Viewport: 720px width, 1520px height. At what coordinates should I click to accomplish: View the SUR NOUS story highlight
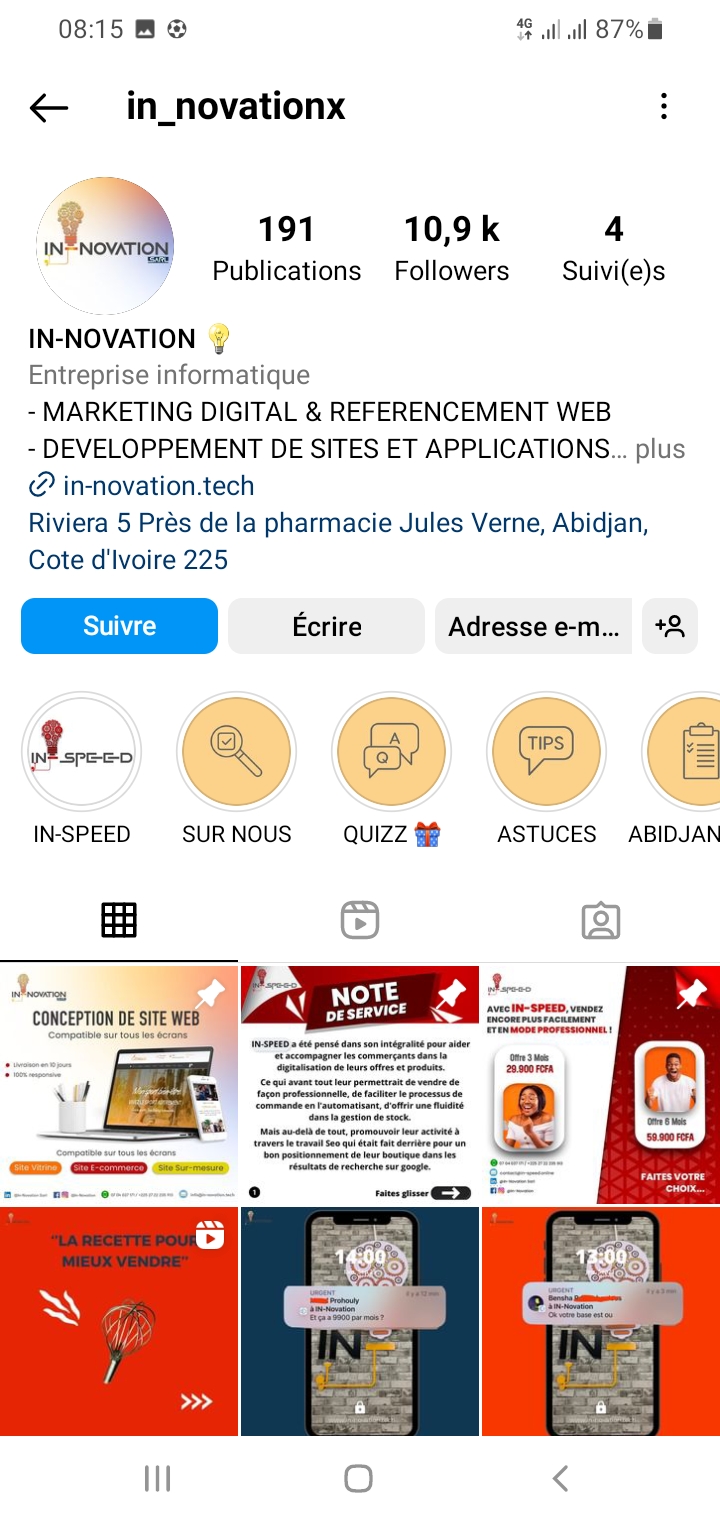coord(237,751)
